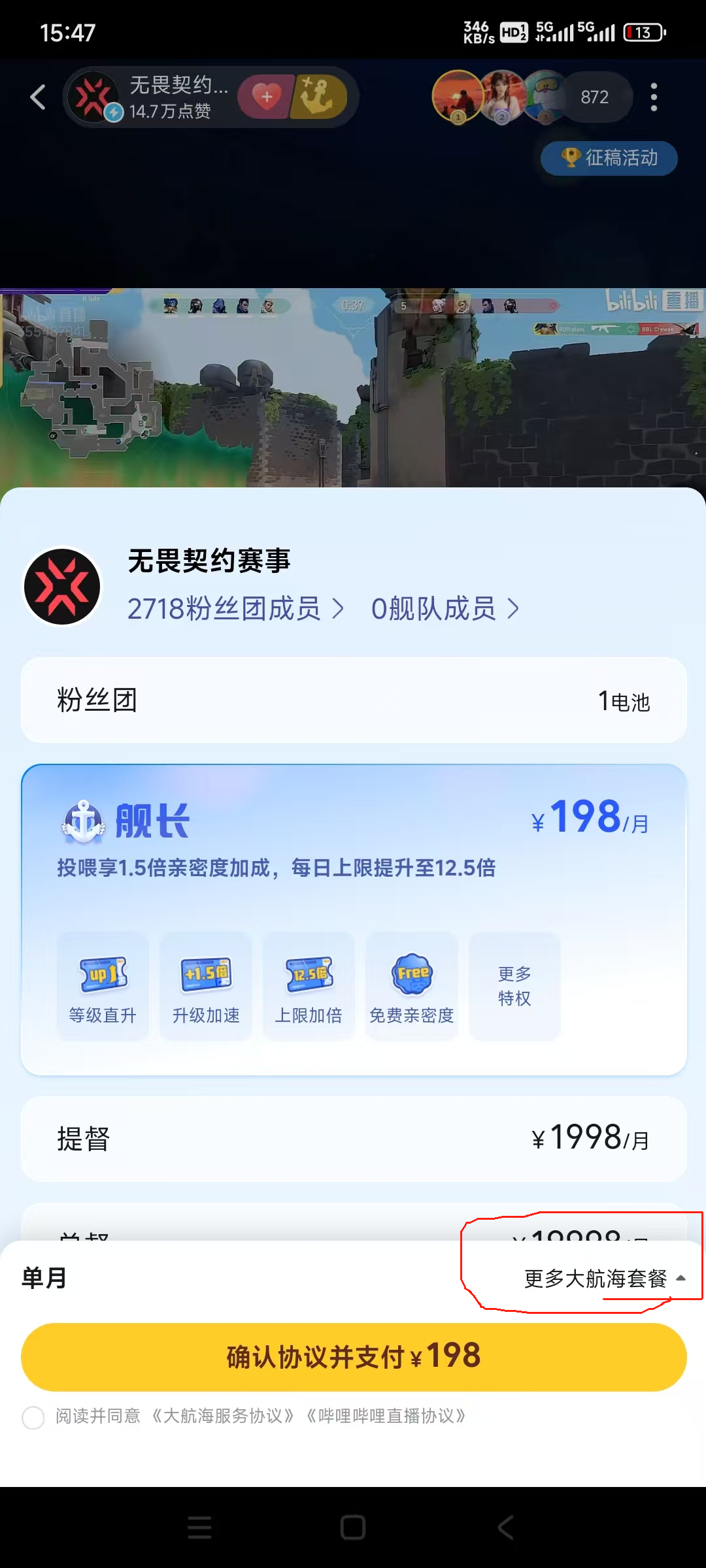View 0舰队成员 list
This screenshot has width=706, height=1568.
tap(445, 609)
